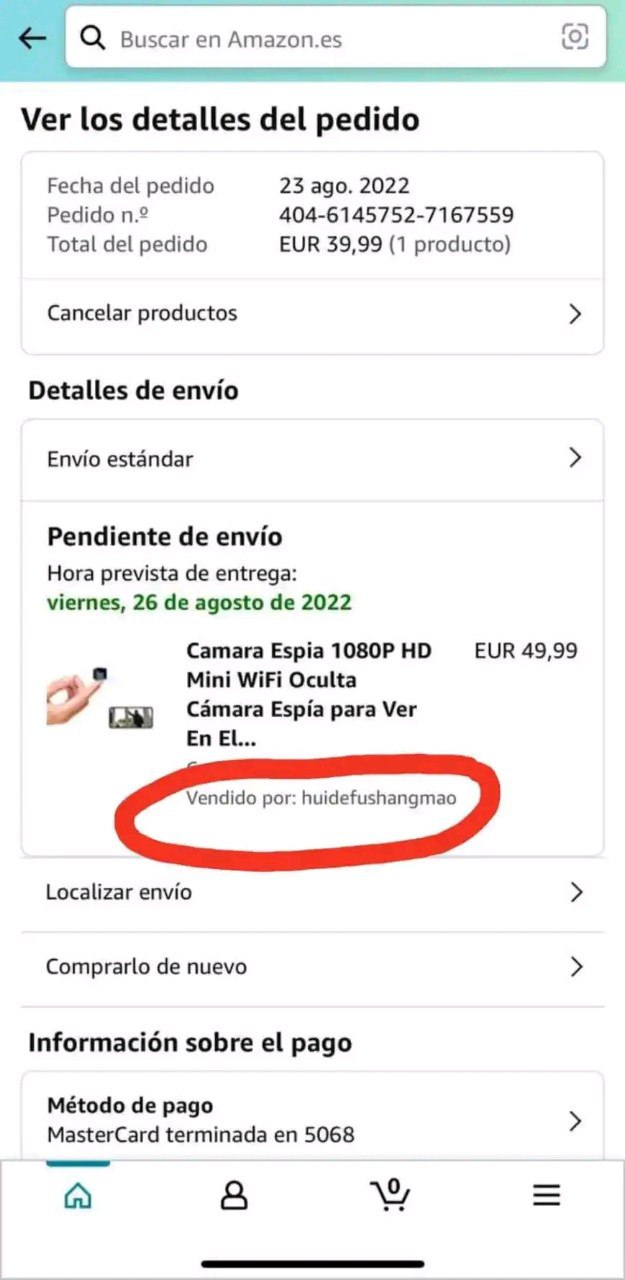Image resolution: width=625 pixels, height=1280 pixels.
Task: Go back using the arrow icon
Action: [32, 38]
